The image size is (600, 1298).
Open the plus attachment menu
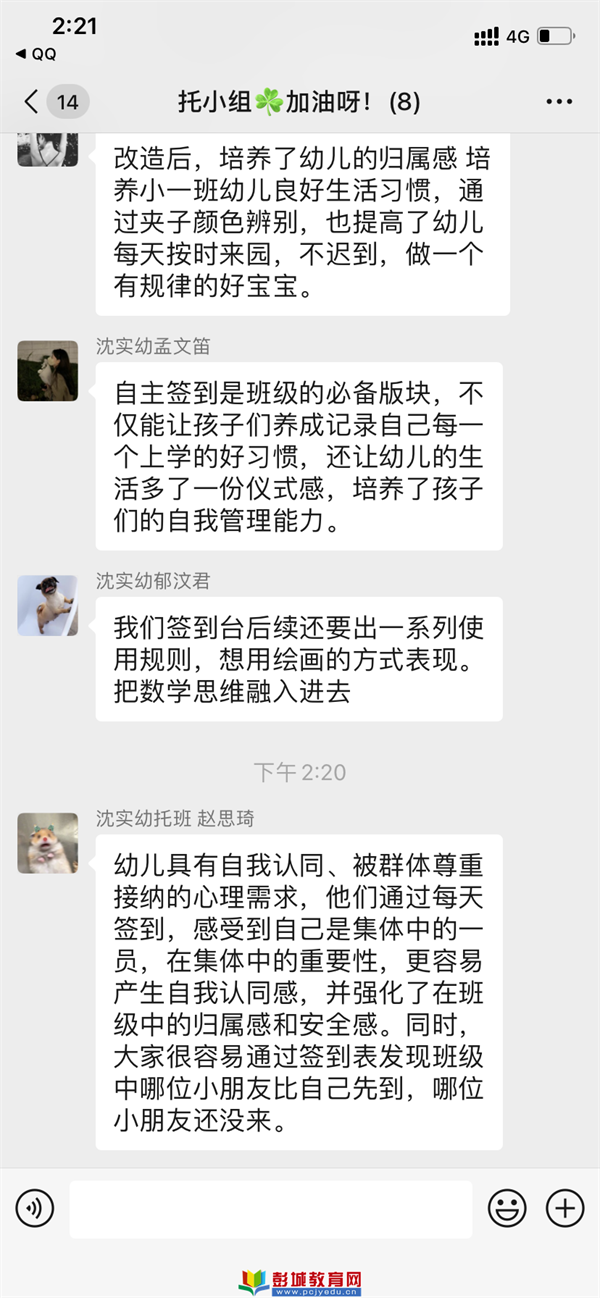click(x=565, y=1208)
